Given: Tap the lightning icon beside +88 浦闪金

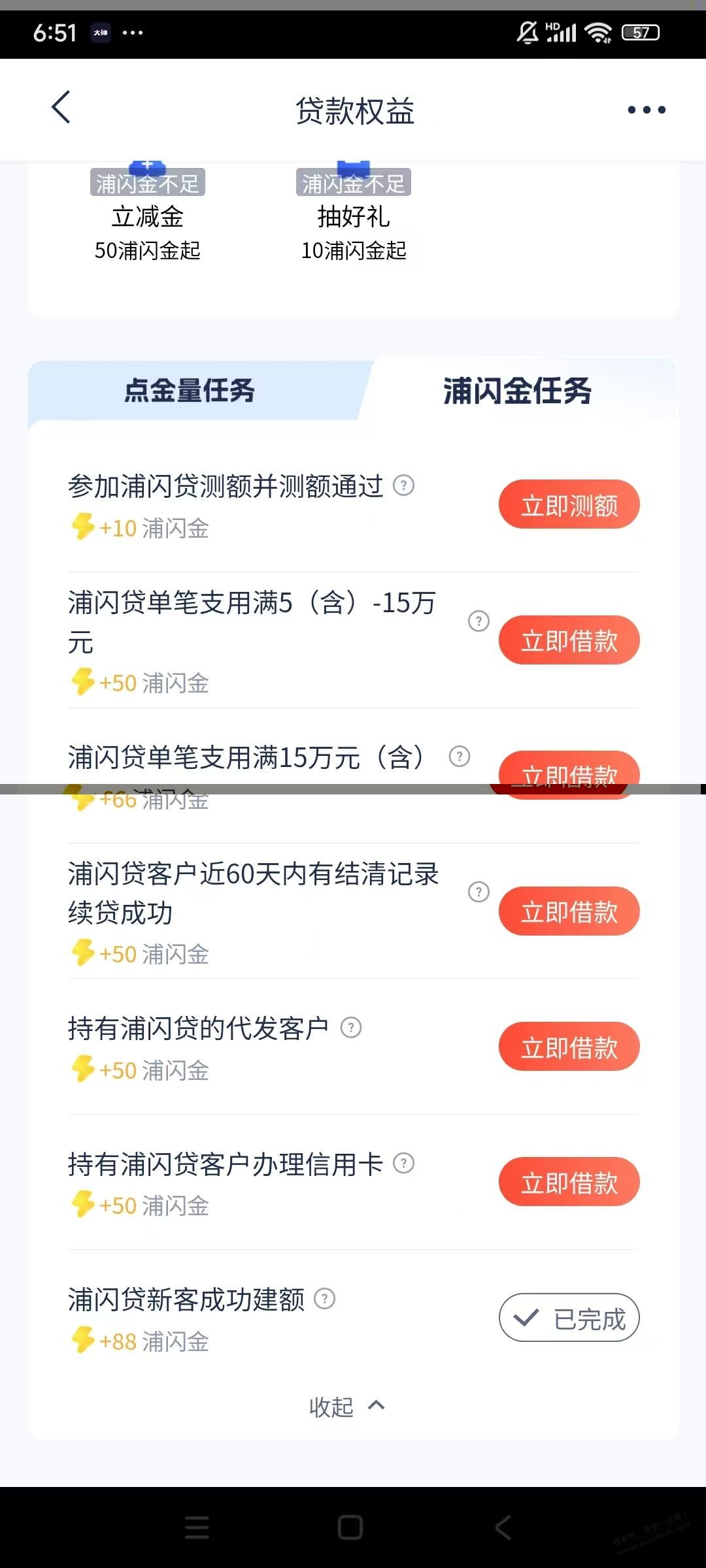Looking at the screenshot, I should pyautogui.click(x=84, y=1341).
